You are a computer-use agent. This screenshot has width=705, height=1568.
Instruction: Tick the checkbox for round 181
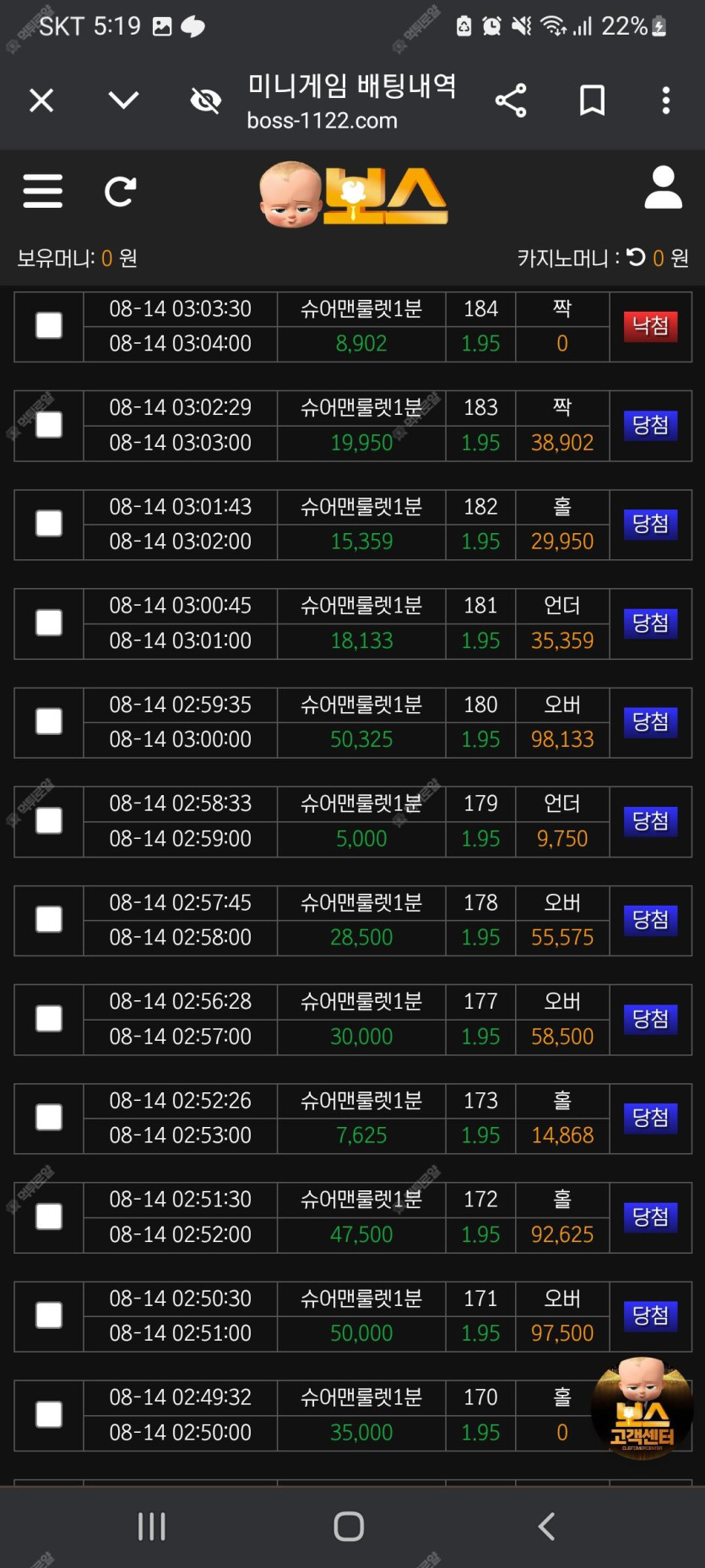pyautogui.click(x=49, y=623)
